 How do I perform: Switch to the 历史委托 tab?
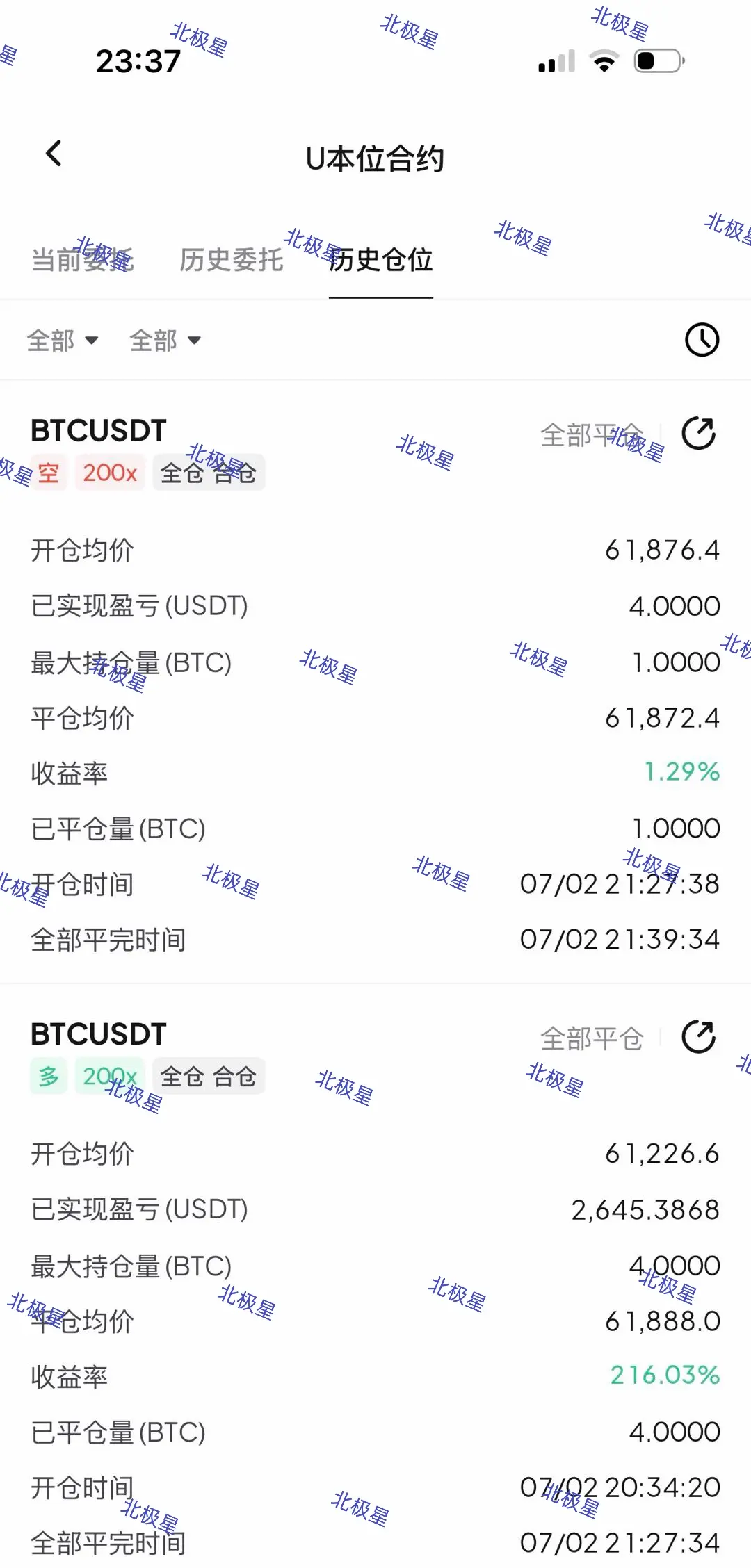(232, 260)
